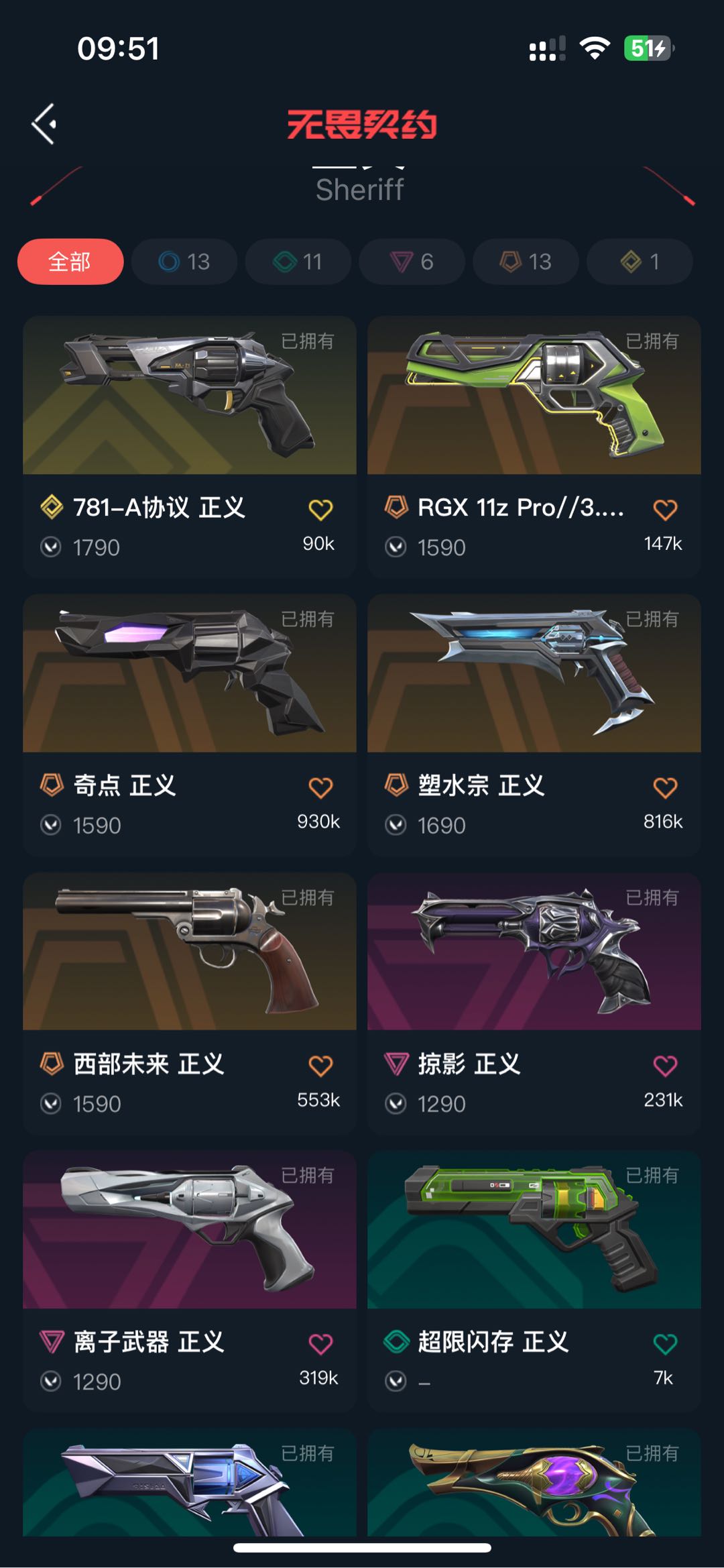Viewport: 724px width, 1568px height.
Task: Go back using the top-left arrow
Action: (x=44, y=124)
